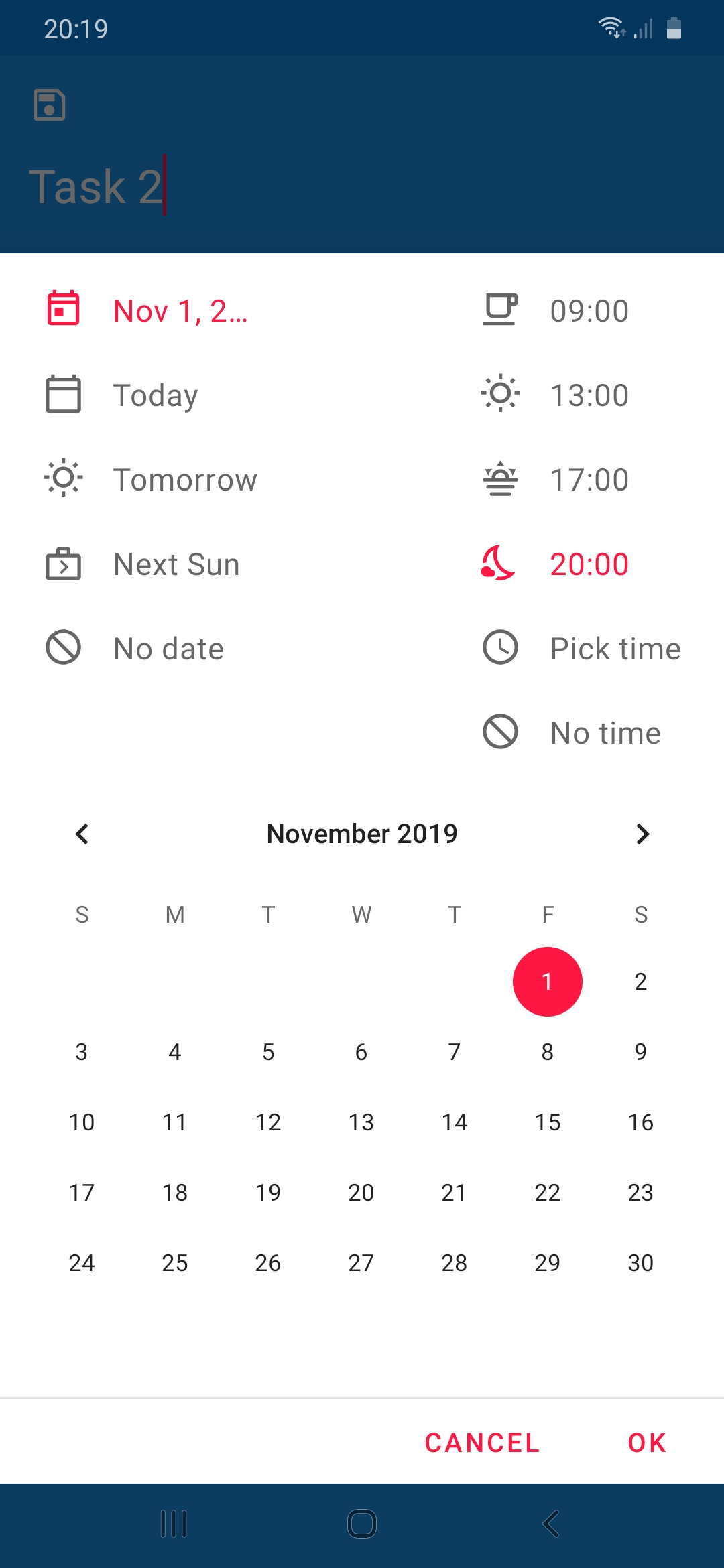Choose Next Sun date option

[x=176, y=564]
